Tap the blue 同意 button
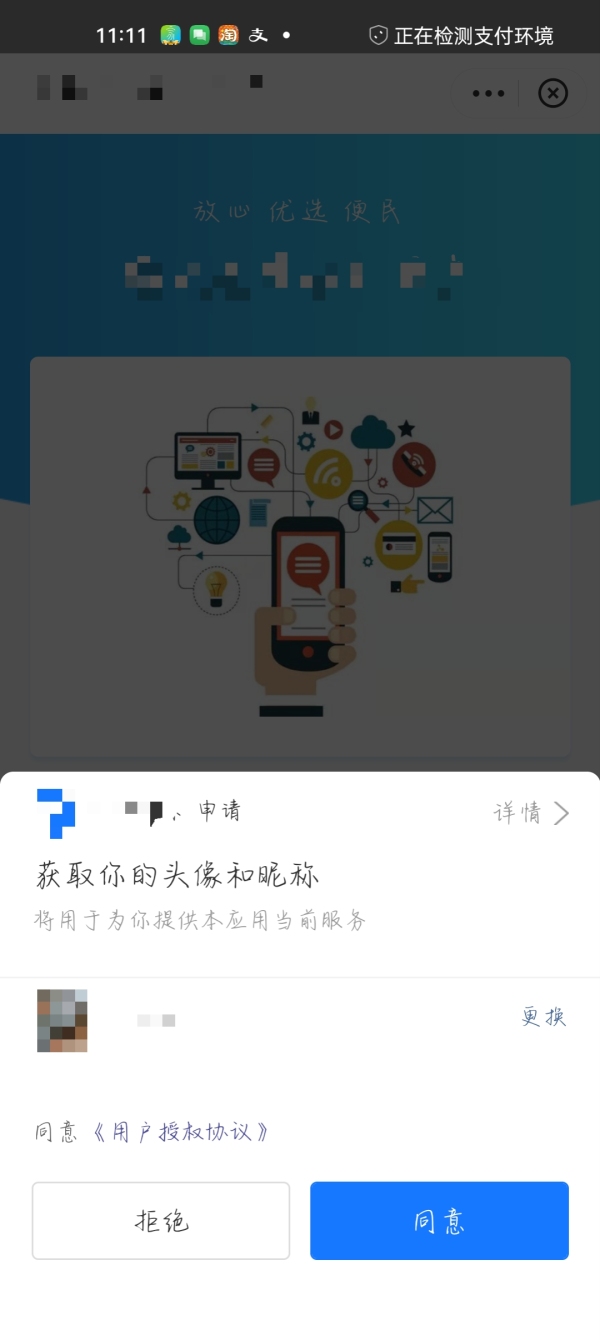Image resolution: width=600 pixels, height=1340 pixels. point(439,1221)
